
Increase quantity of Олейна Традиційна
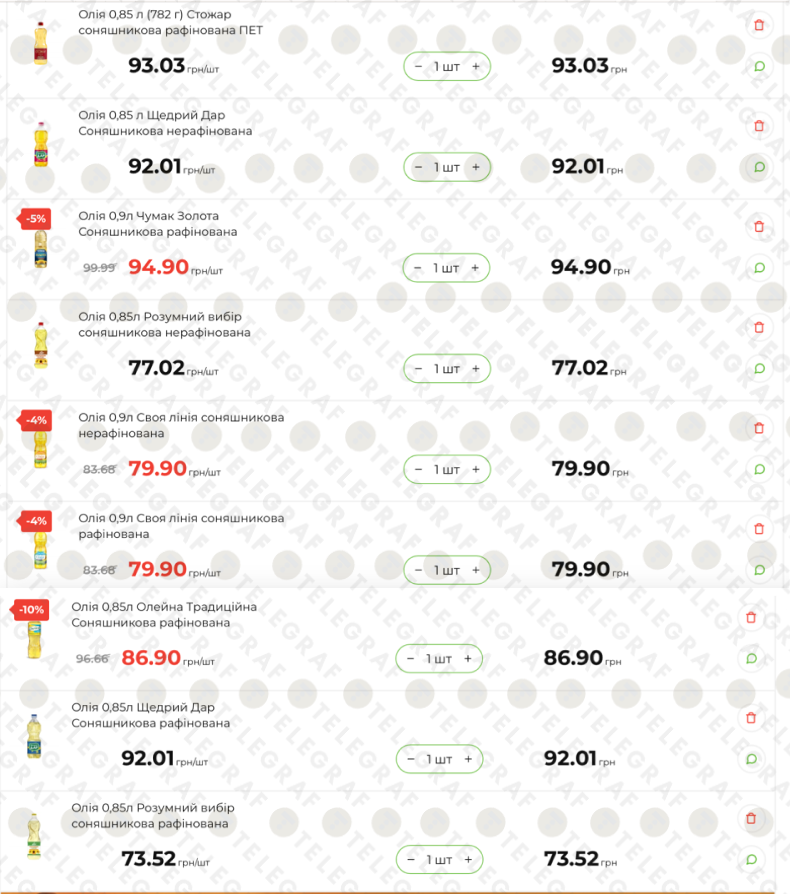pos(468,659)
